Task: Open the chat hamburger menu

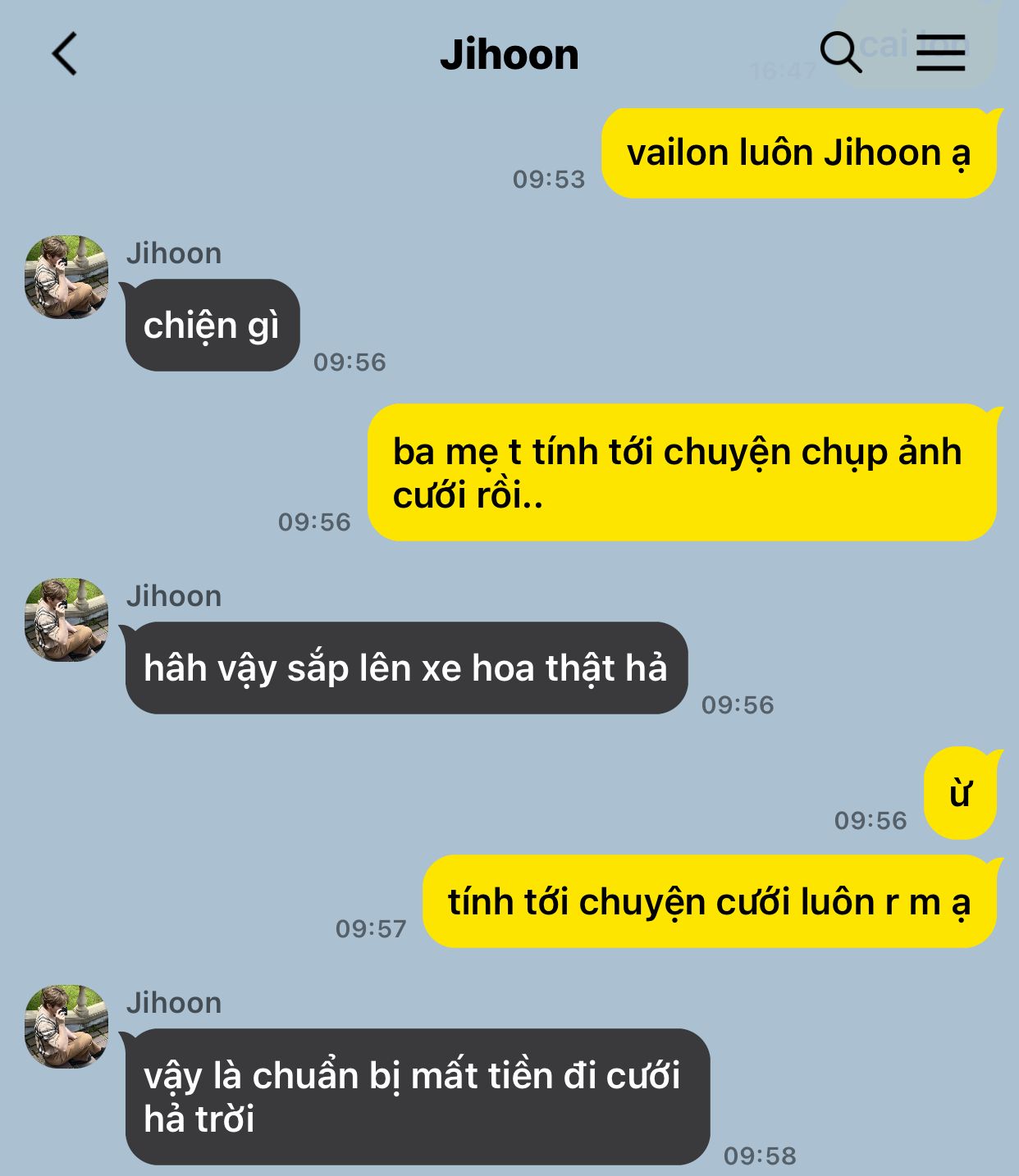Action: point(939,54)
